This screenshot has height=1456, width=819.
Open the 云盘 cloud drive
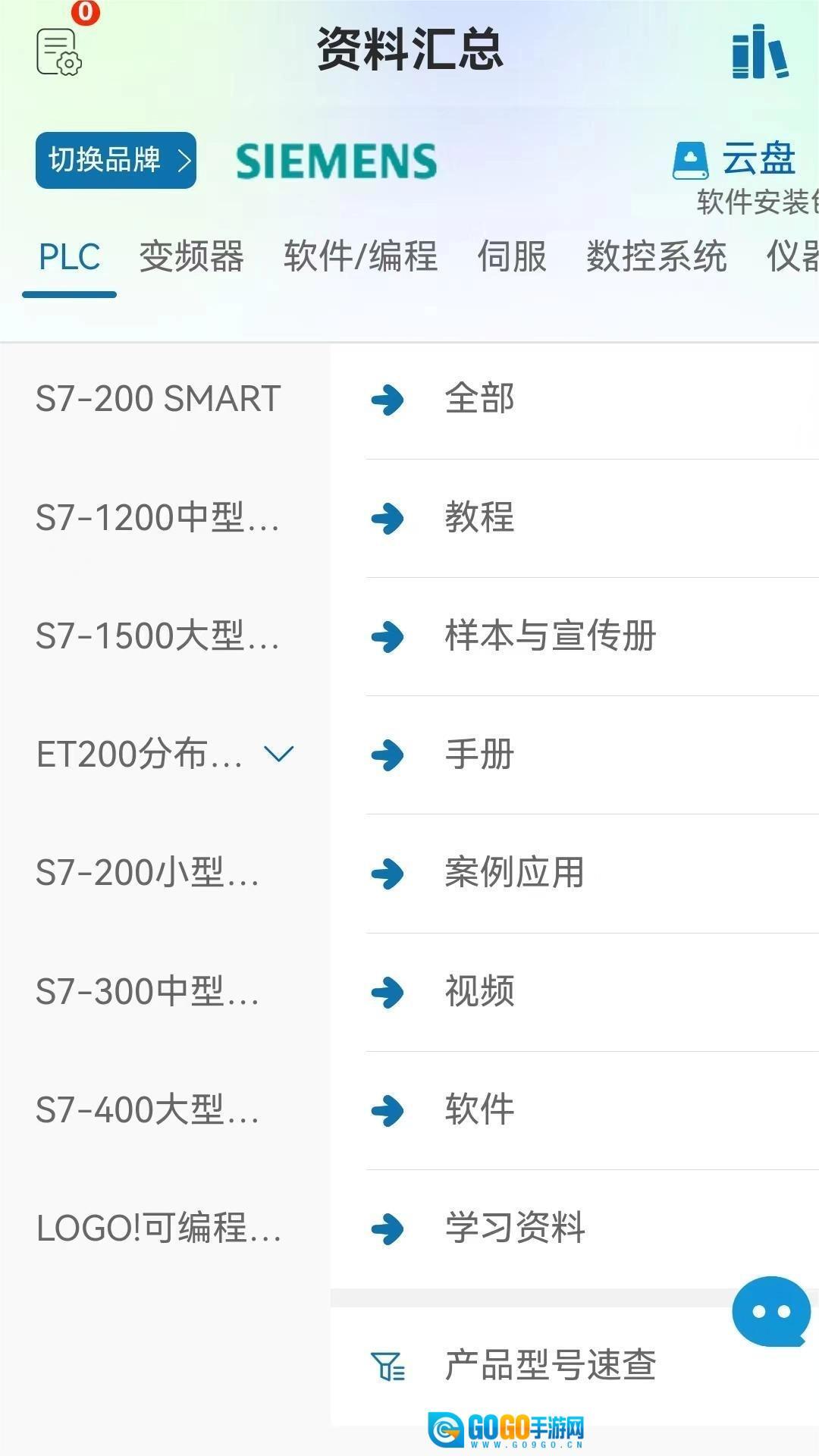click(x=736, y=160)
